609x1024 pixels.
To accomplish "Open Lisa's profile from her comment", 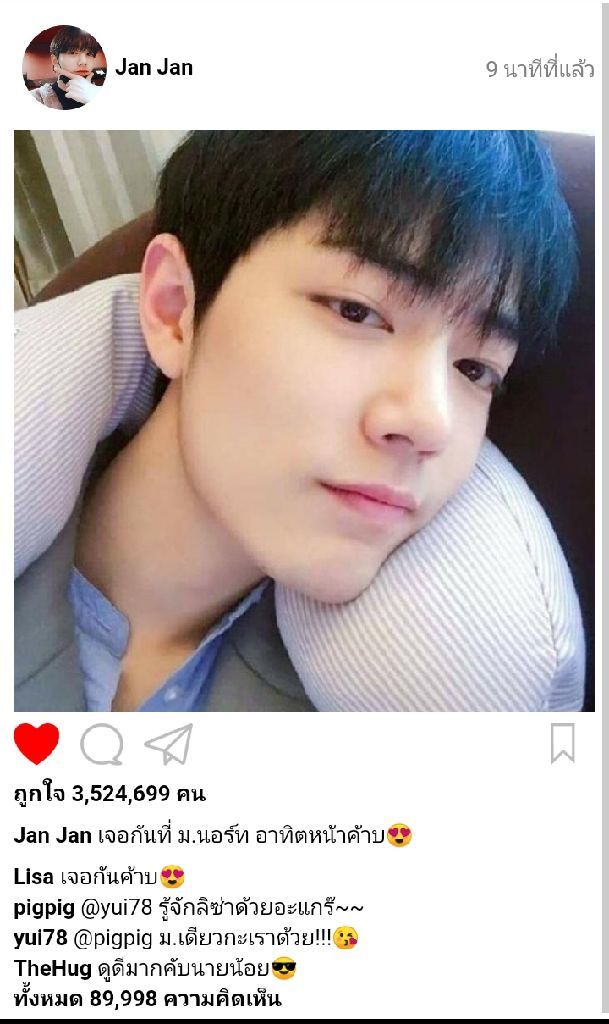I will click(x=34, y=878).
